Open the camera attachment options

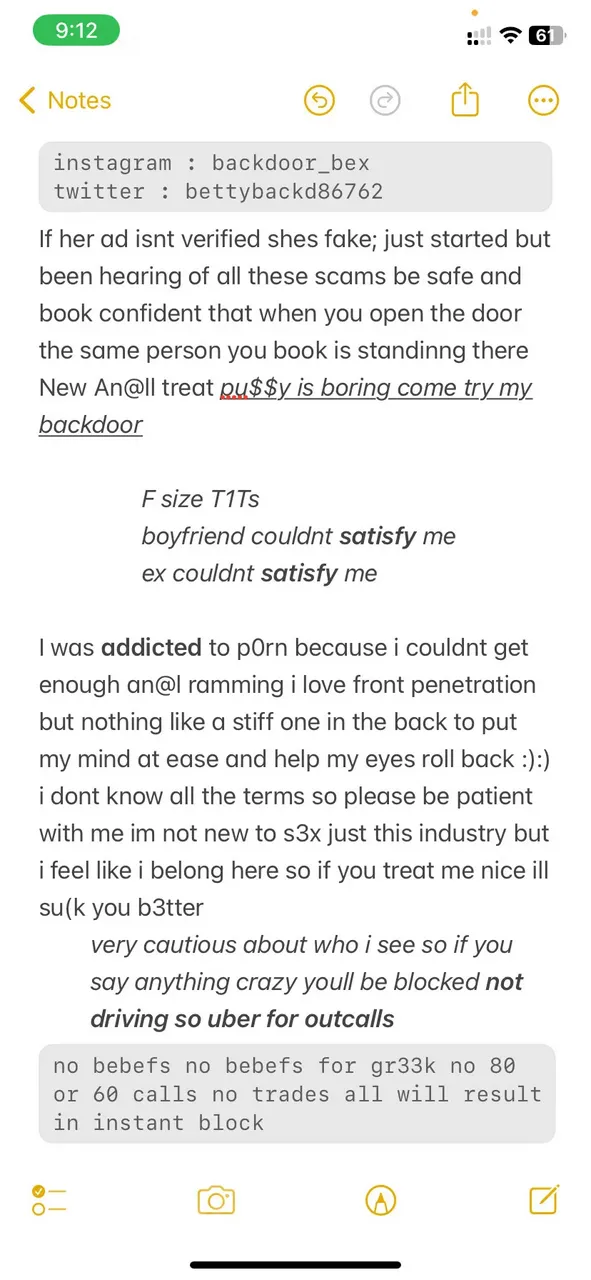click(x=216, y=1200)
